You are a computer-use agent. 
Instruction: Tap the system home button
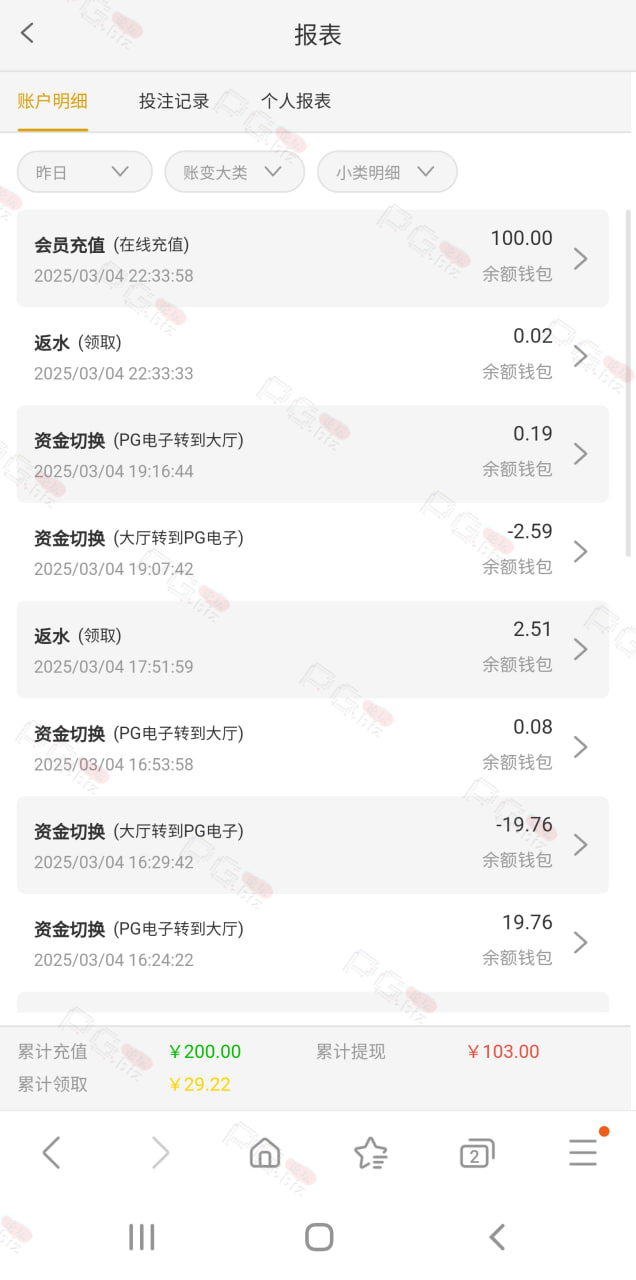tap(319, 1237)
